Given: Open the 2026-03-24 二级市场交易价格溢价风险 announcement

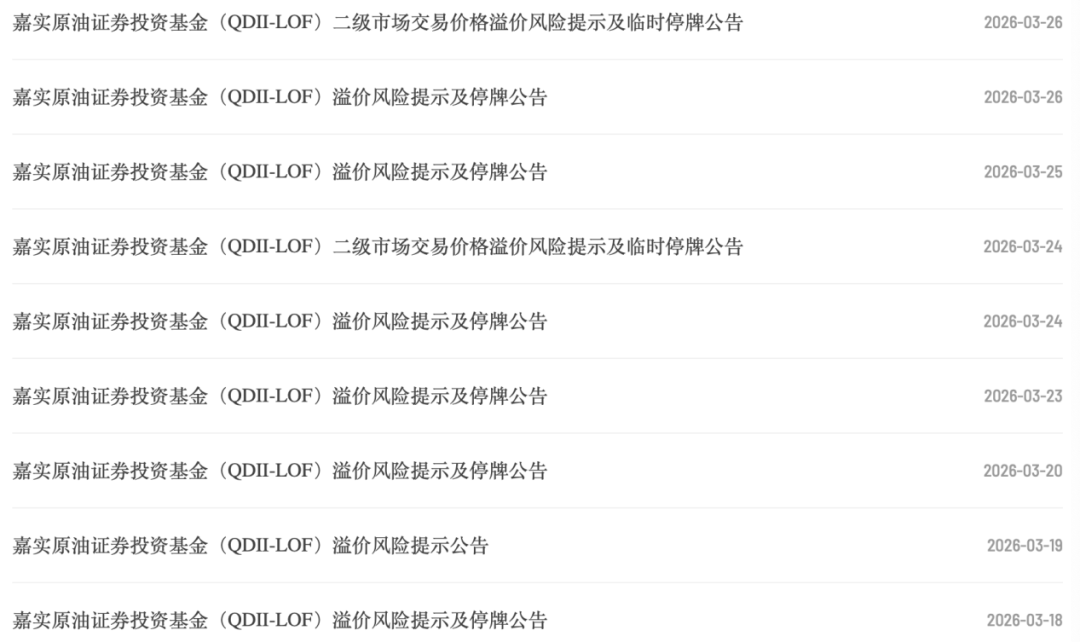Looking at the screenshot, I should 378,247.
